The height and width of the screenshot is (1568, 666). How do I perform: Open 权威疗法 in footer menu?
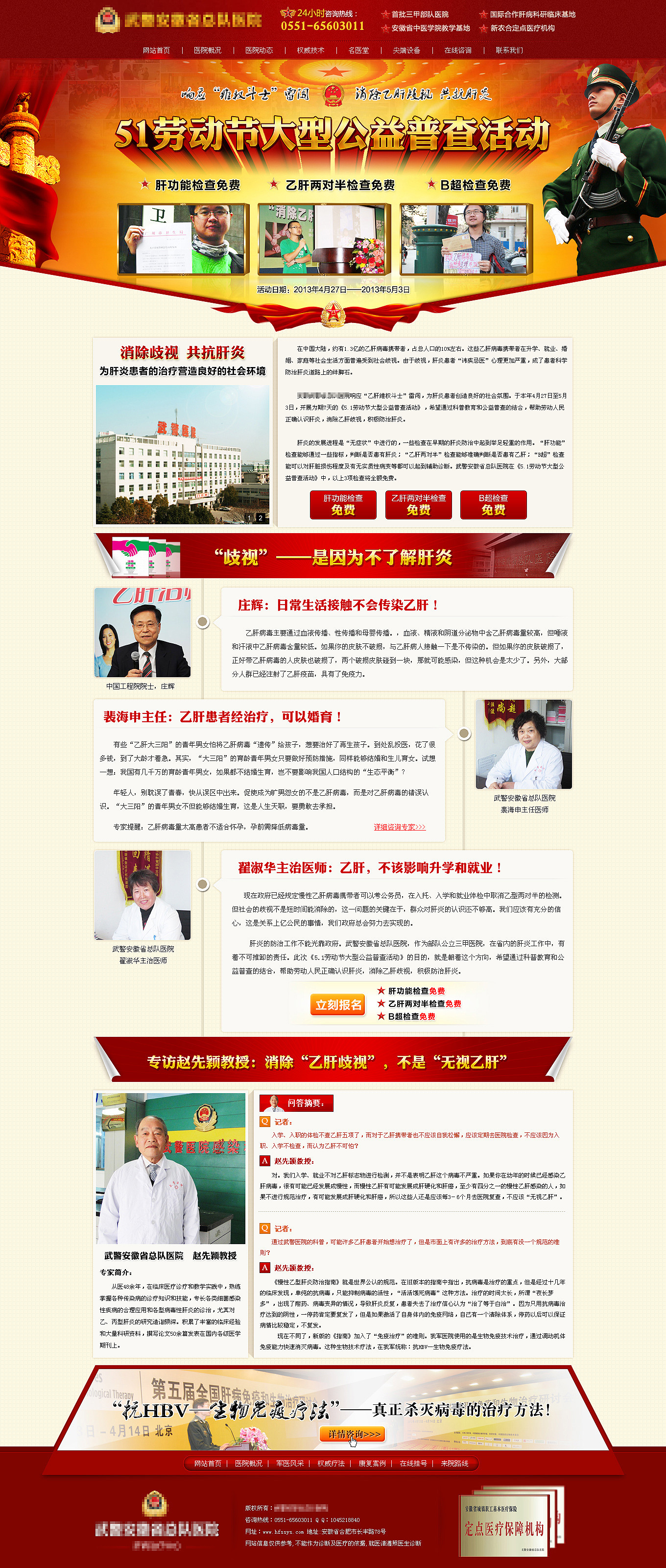click(331, 1463)
